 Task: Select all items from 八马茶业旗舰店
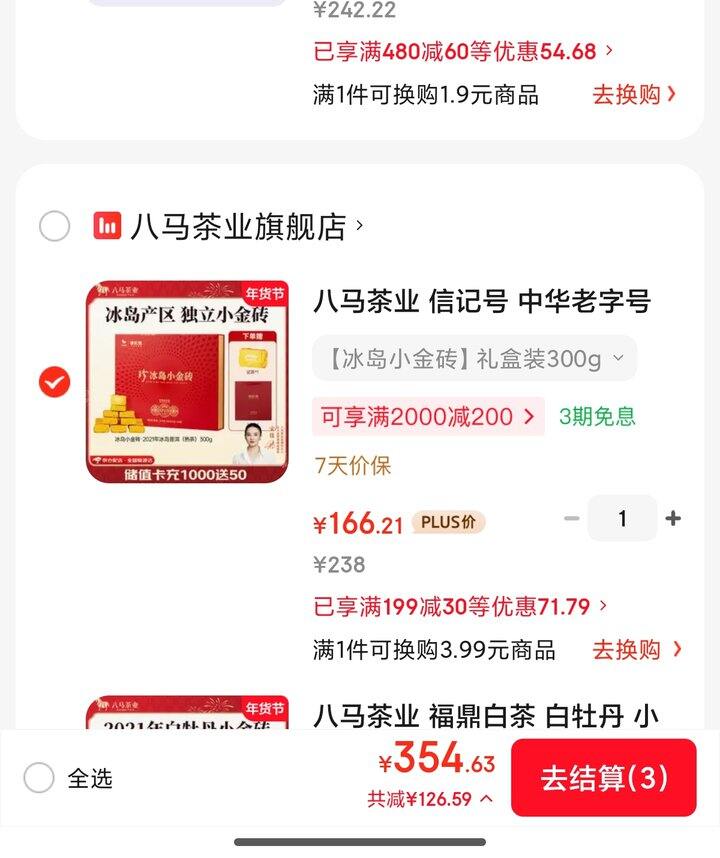[55, 227]
